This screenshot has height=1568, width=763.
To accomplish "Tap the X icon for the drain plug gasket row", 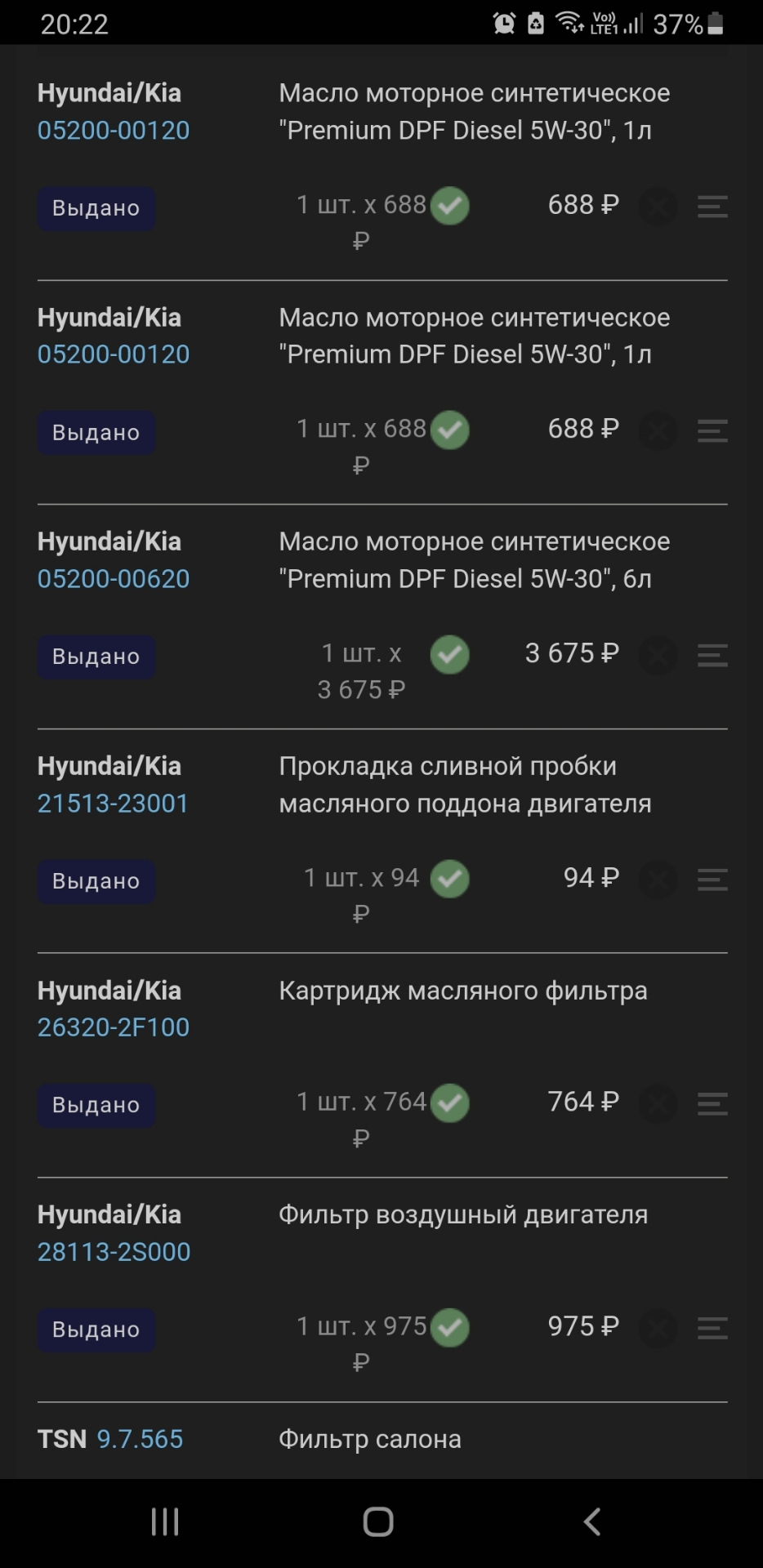I will (657, 880).
